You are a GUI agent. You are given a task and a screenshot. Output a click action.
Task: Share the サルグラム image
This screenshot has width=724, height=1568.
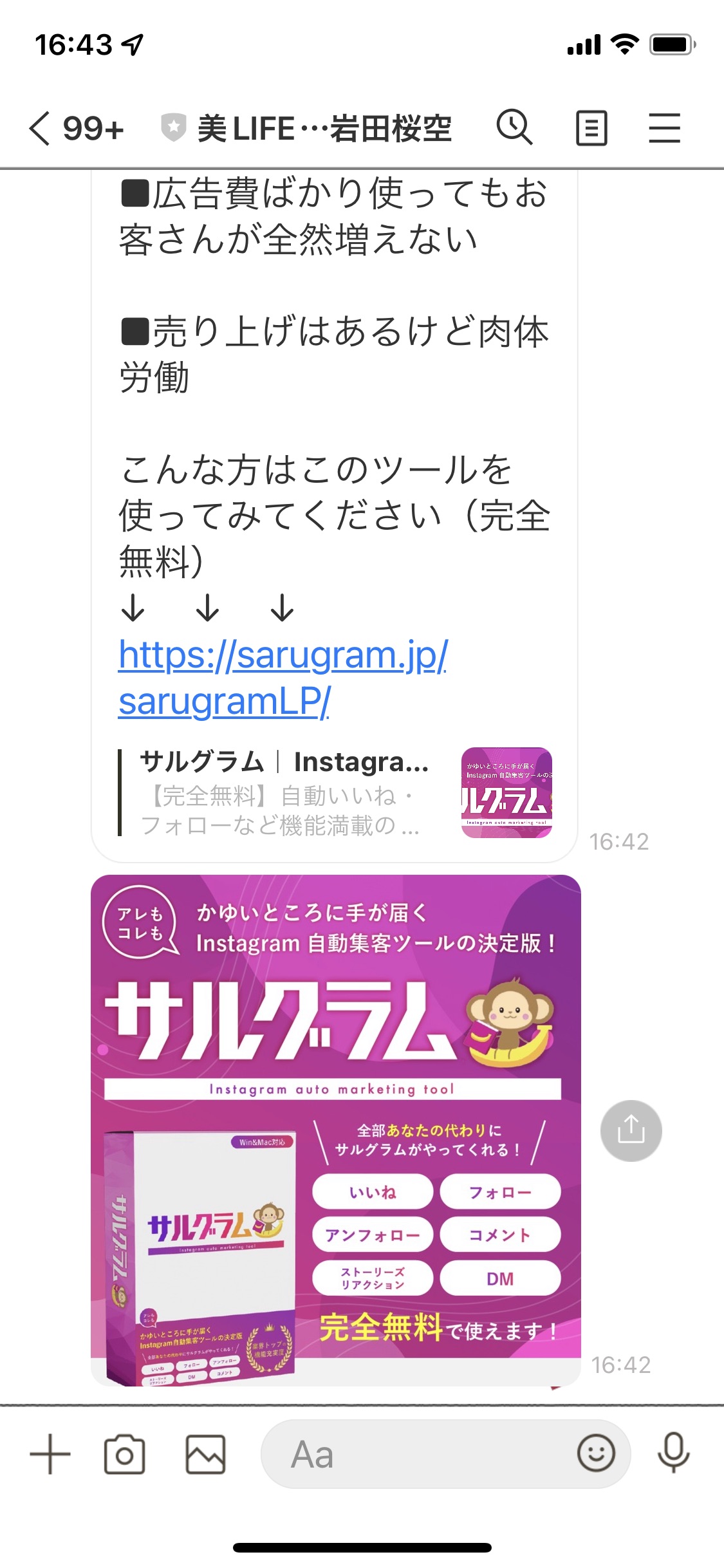(631, 1130)
